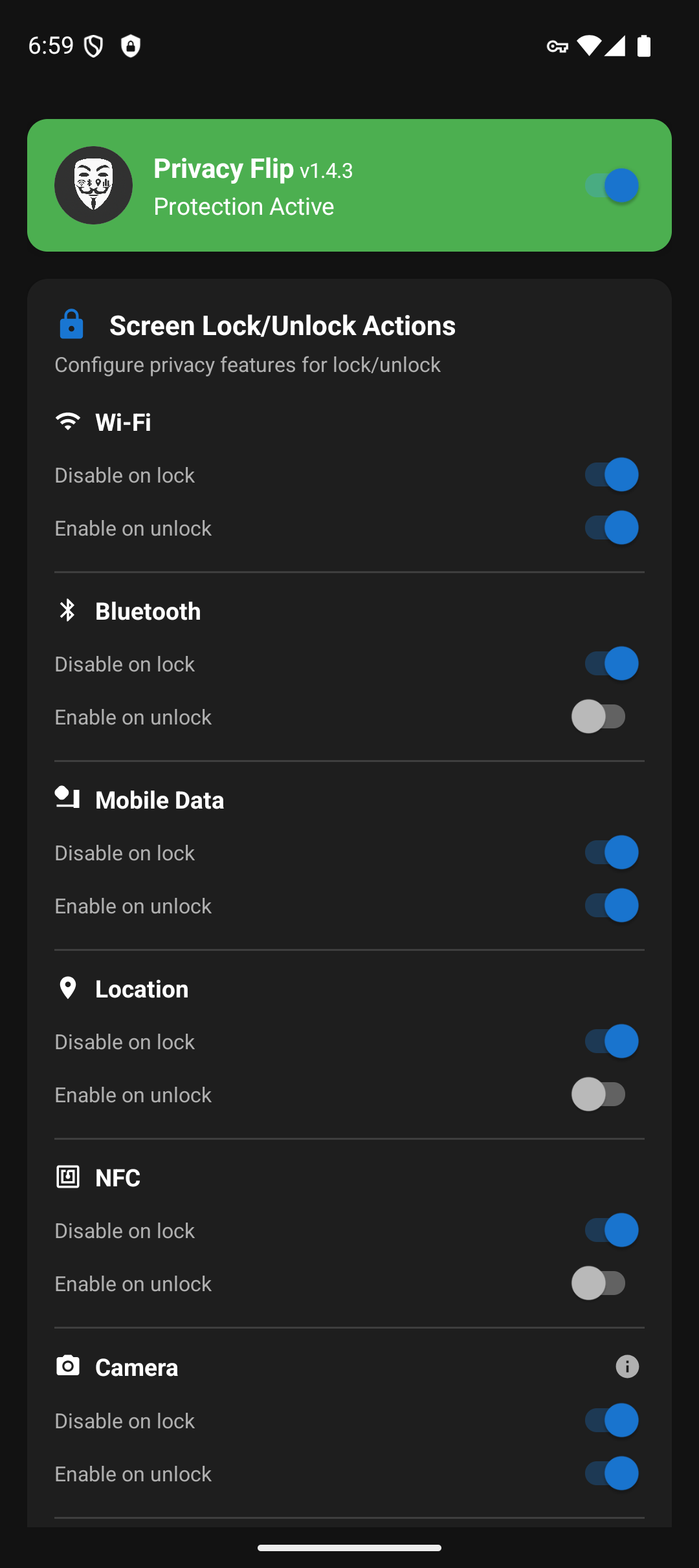Toggle Camera disable on lock
The width and height of the screenshot is (699, 1568).
click(x=611, y=1421)
